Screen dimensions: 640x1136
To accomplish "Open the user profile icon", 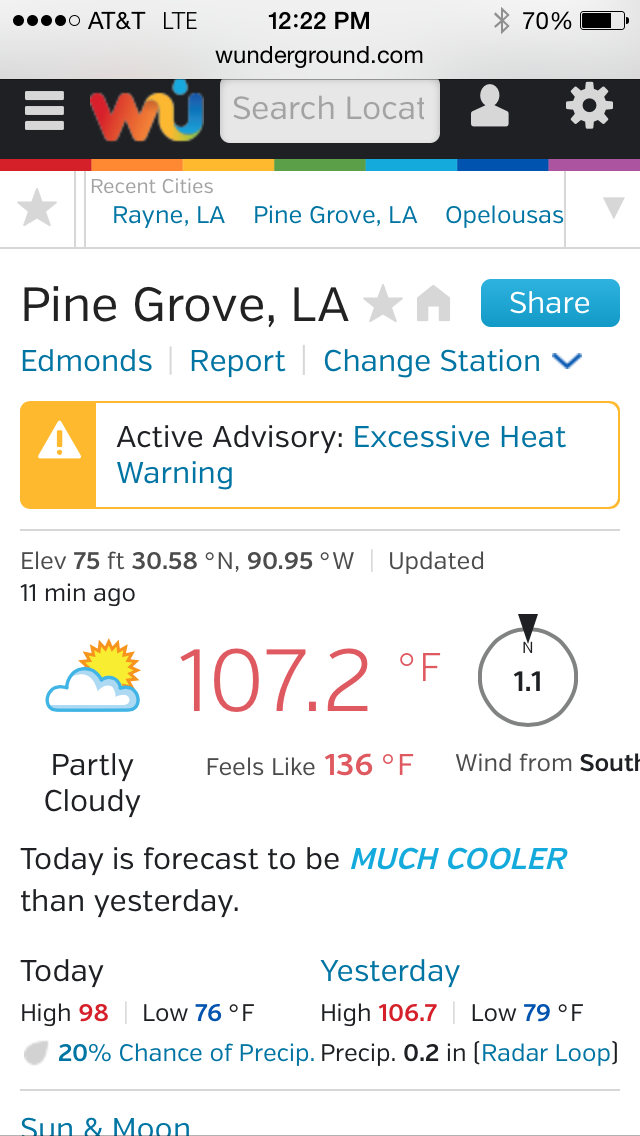I will point(489,106).
